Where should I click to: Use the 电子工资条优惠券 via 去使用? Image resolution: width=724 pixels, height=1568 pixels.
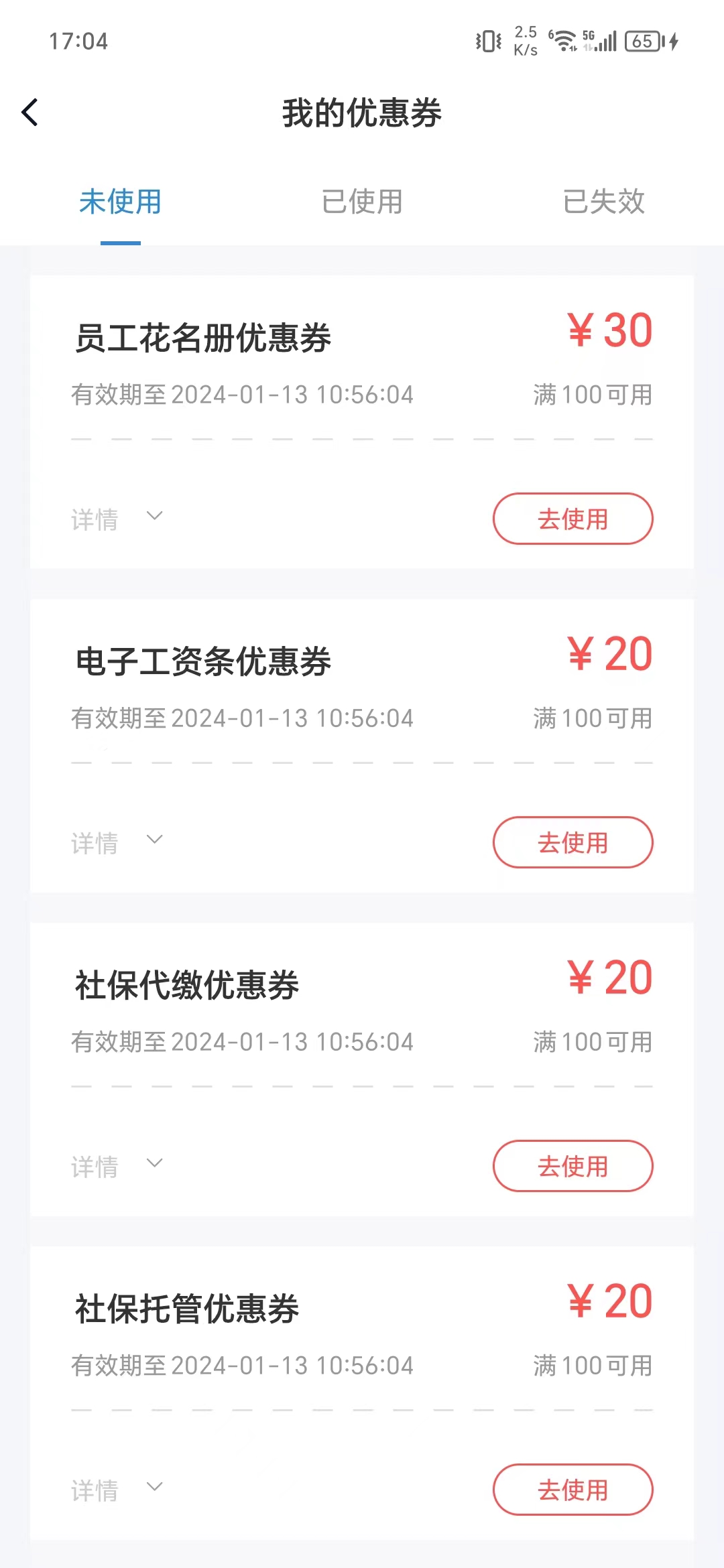point(573,842)
